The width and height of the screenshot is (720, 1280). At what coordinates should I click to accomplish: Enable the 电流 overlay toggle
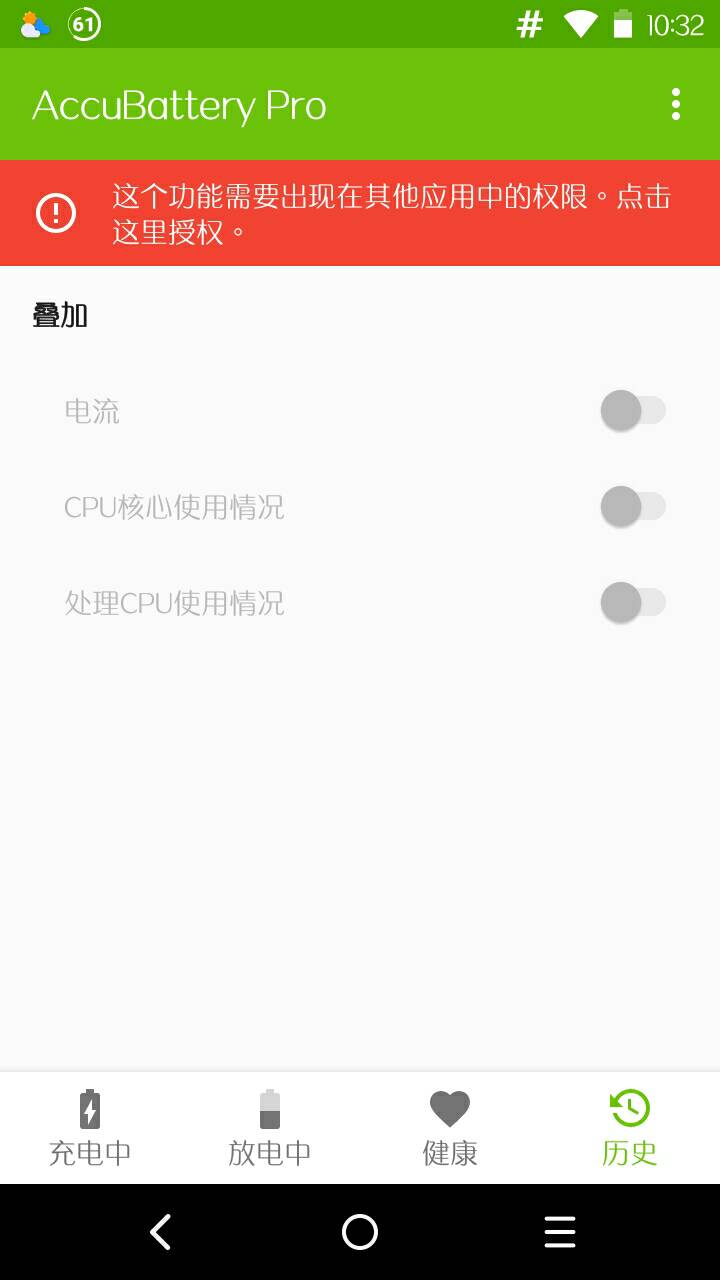(x=633, y=410)
